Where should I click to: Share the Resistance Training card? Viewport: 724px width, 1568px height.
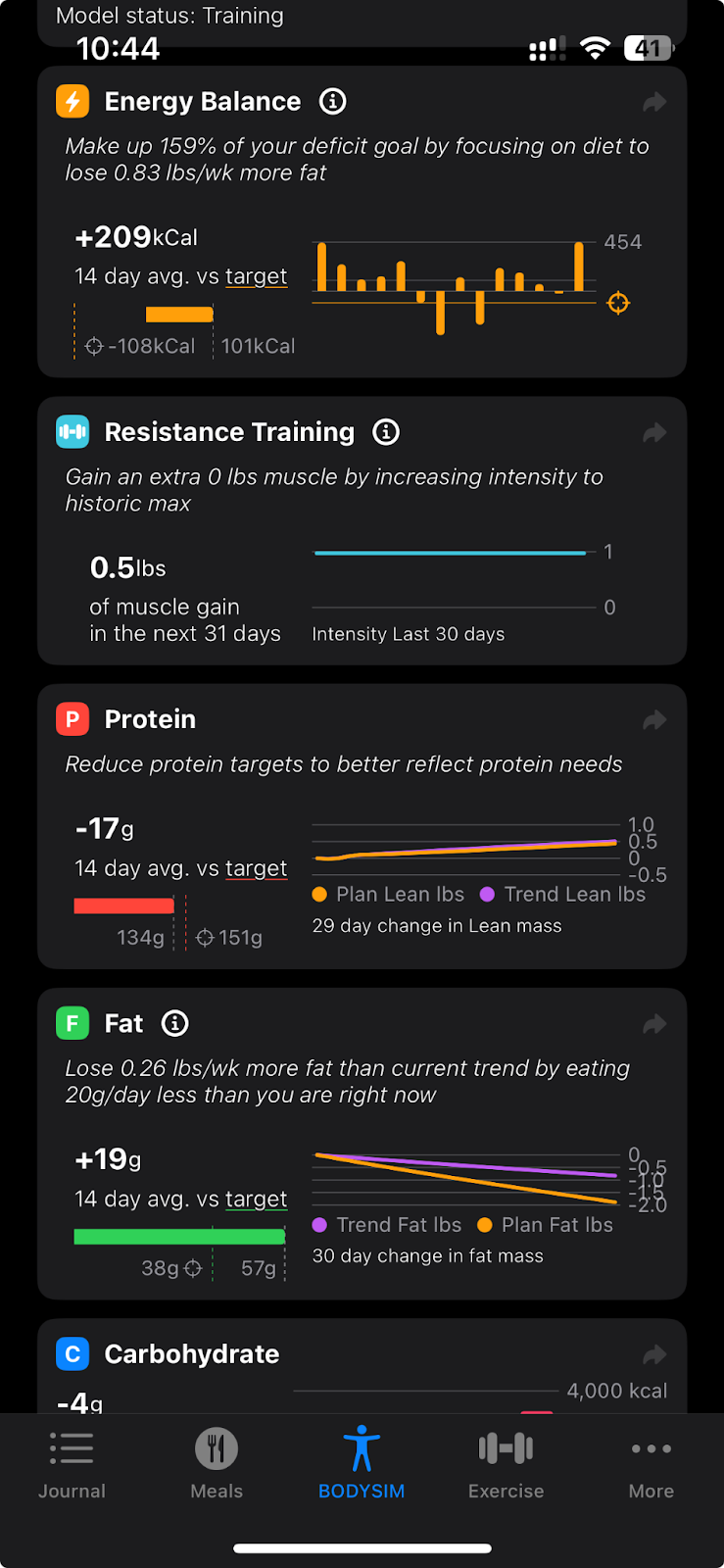pyautogui.click(x=654, y=433)
